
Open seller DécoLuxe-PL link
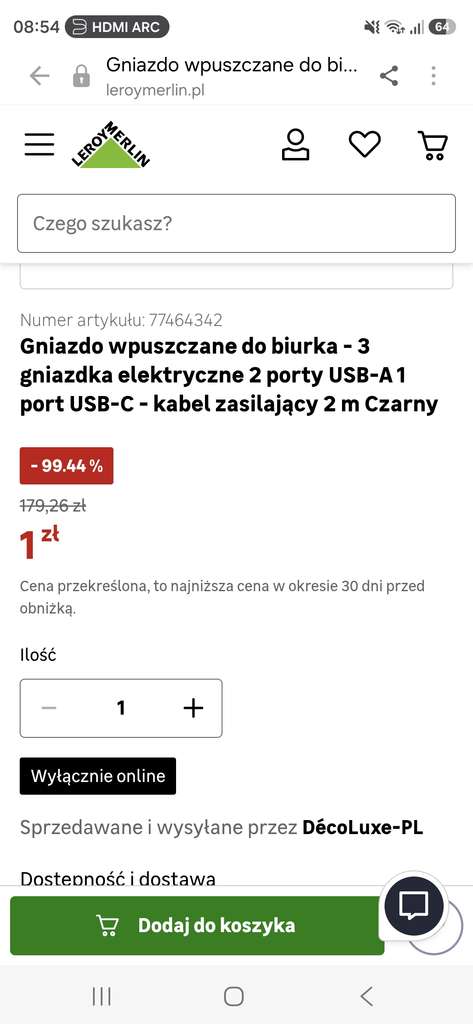362,828
